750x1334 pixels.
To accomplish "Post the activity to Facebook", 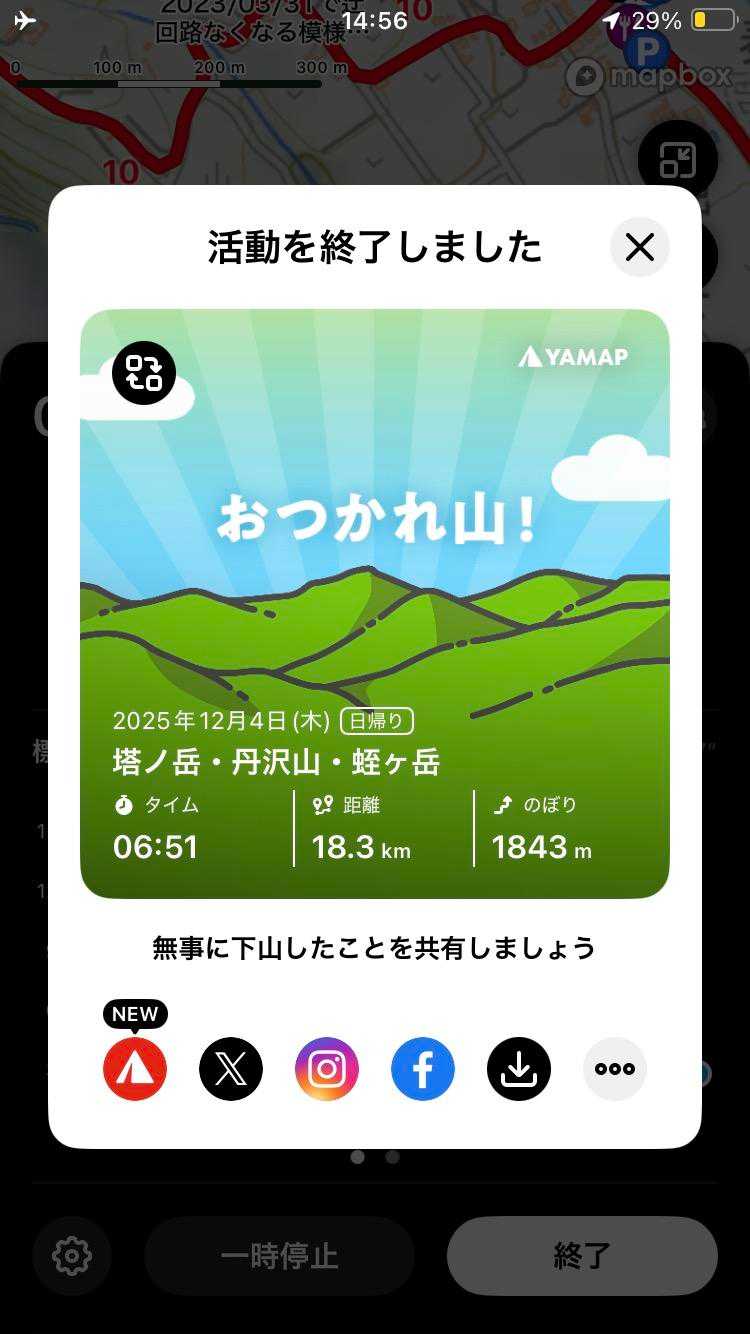I will pyautogui.click(x=423, y=1069).
